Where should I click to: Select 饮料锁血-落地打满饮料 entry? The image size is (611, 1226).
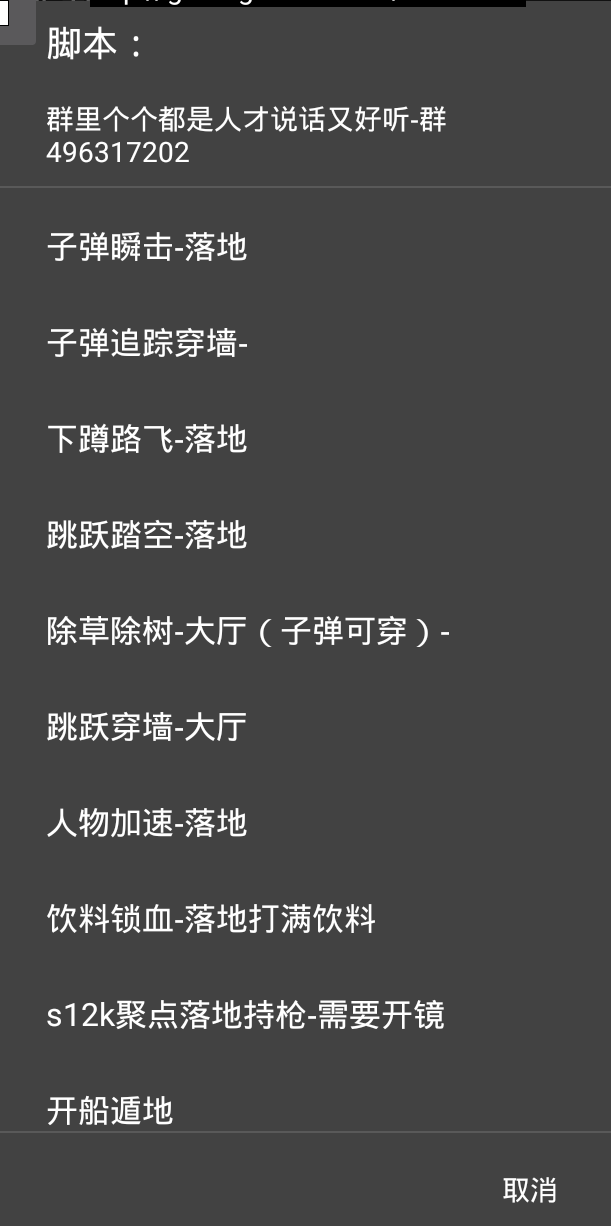point(305,919)
